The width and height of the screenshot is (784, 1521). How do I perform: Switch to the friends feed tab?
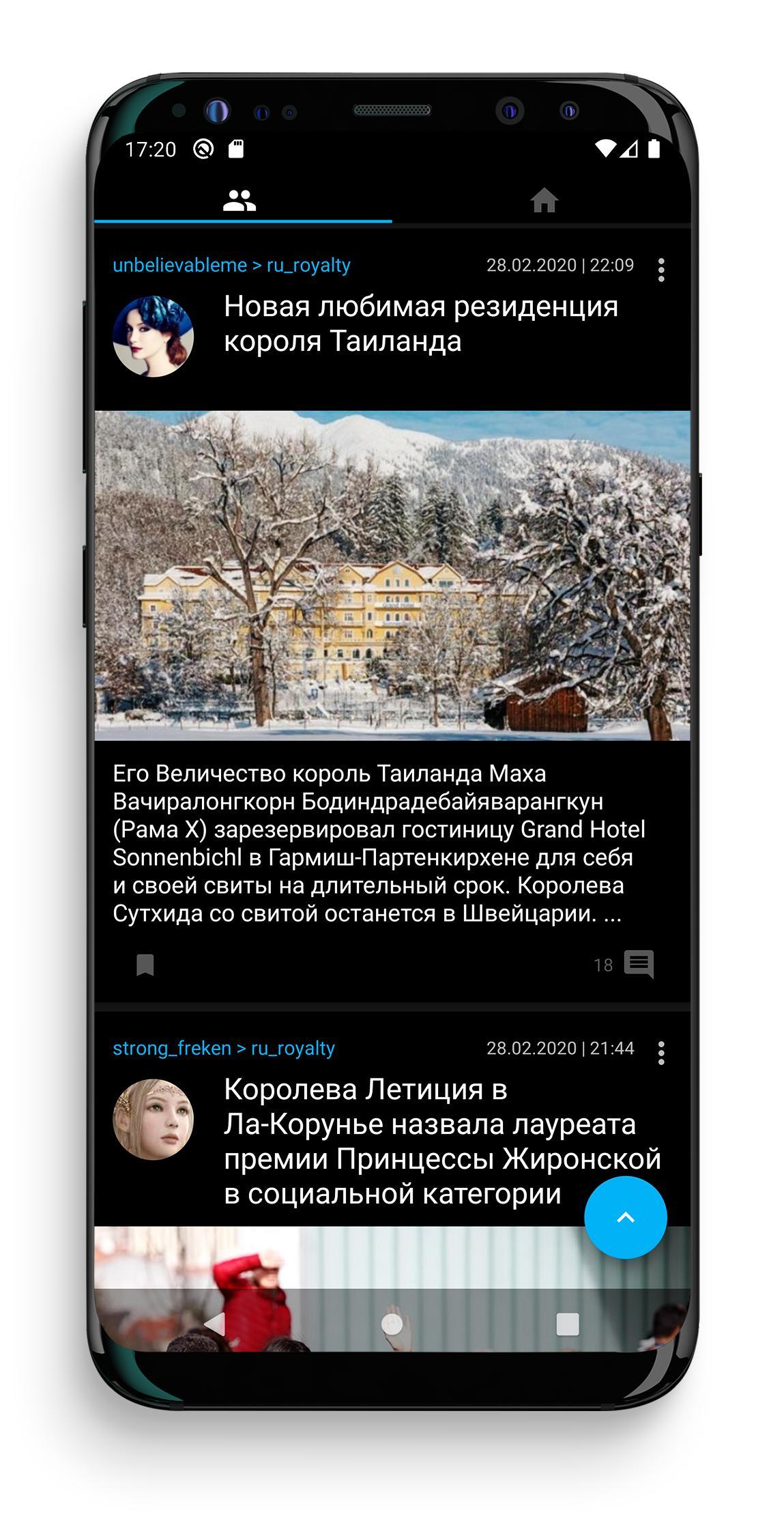click(x=239, y=201)
